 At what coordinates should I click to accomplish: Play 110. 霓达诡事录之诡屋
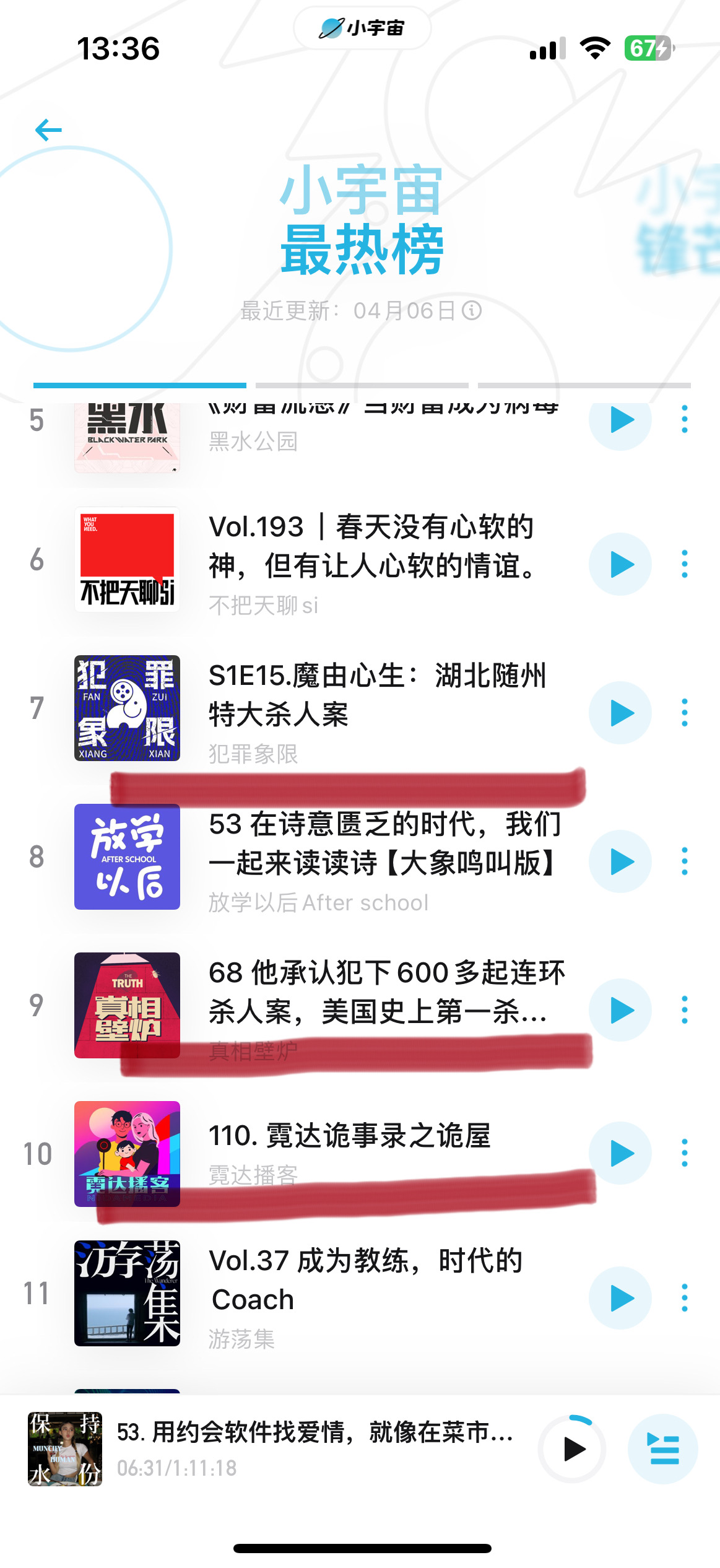(x=620, y=1153)
